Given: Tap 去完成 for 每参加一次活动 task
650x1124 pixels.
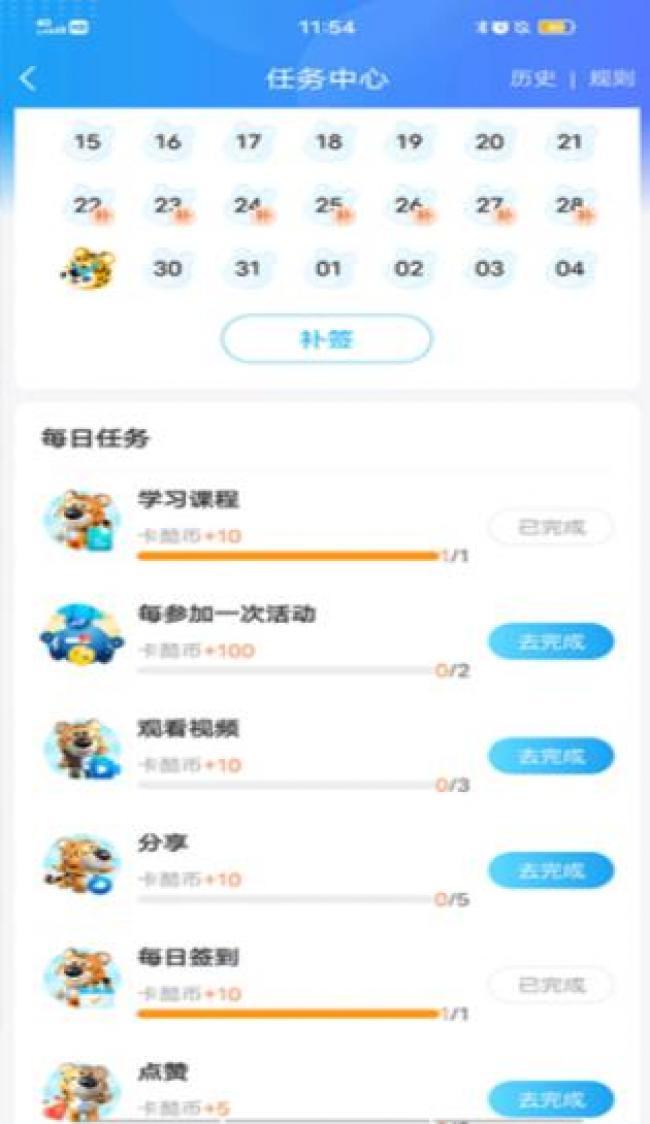Looking at the screenshot, I should point(551,642).
